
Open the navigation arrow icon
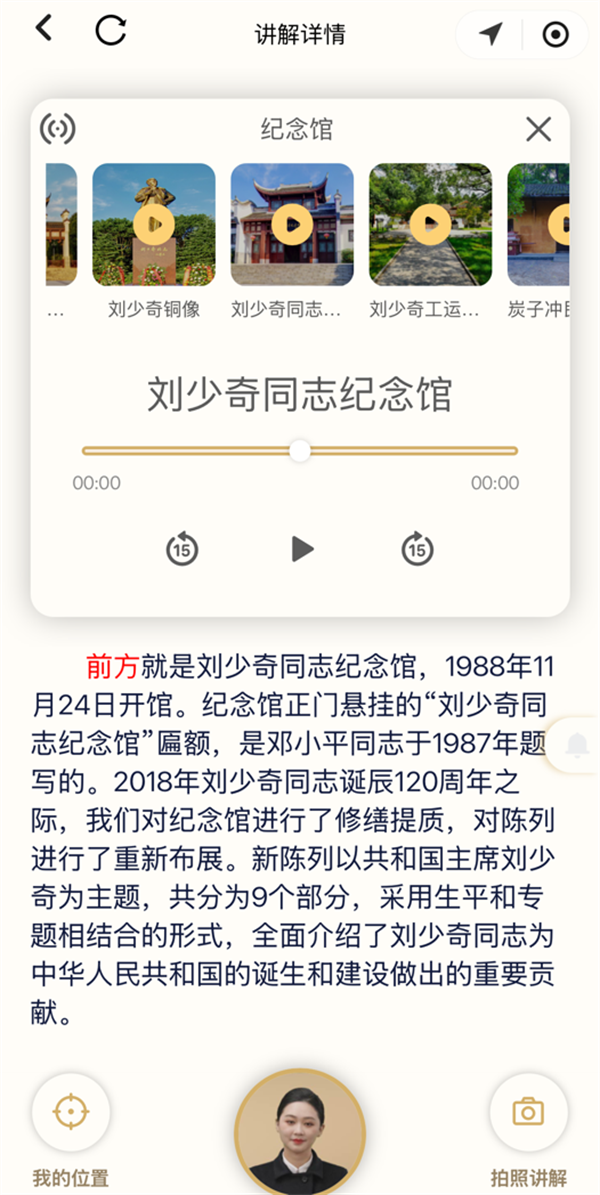pos(490,34)
